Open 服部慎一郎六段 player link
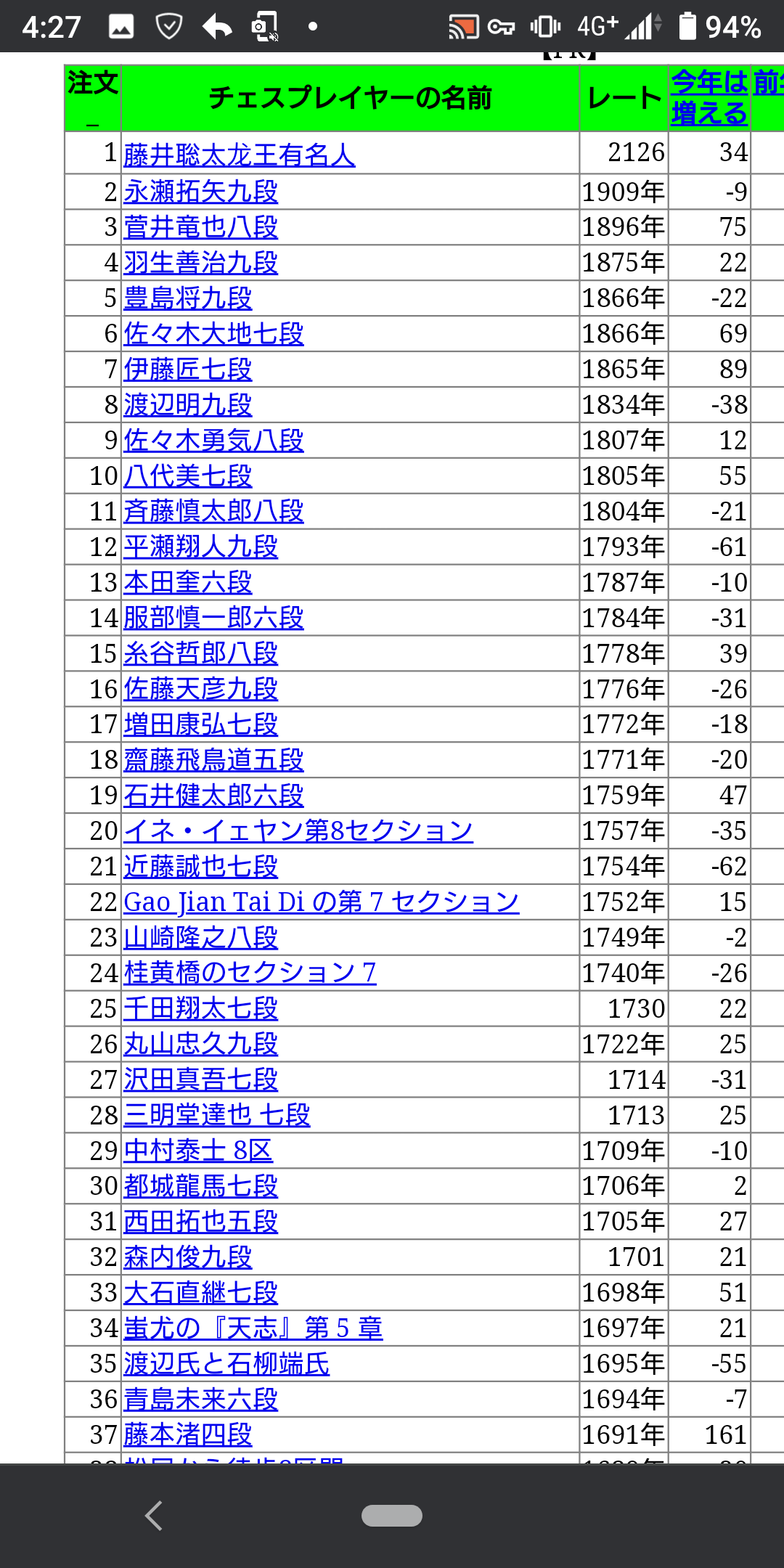 [213, 618]
